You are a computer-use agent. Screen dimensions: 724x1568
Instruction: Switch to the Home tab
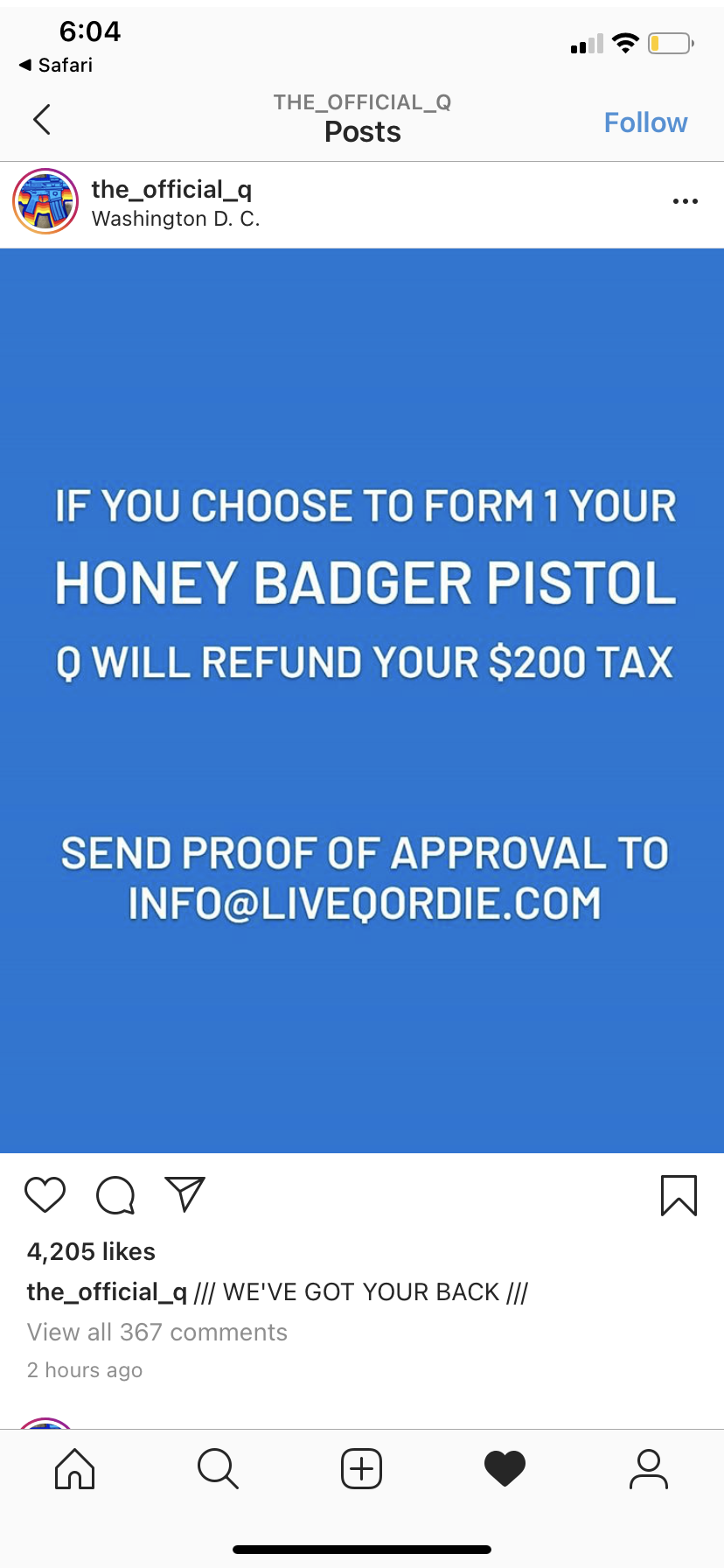coord(75,1468)
